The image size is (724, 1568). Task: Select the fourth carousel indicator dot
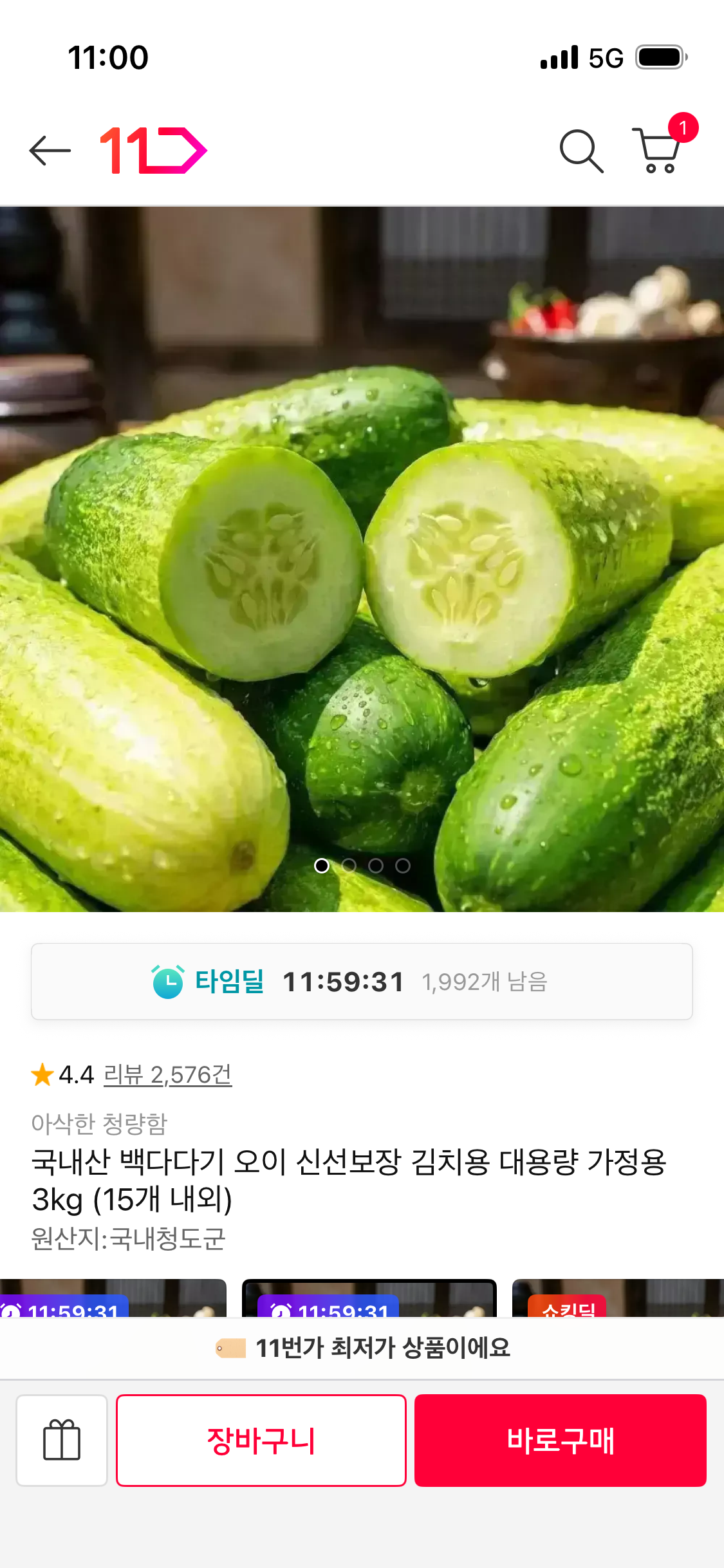point(402,866)
